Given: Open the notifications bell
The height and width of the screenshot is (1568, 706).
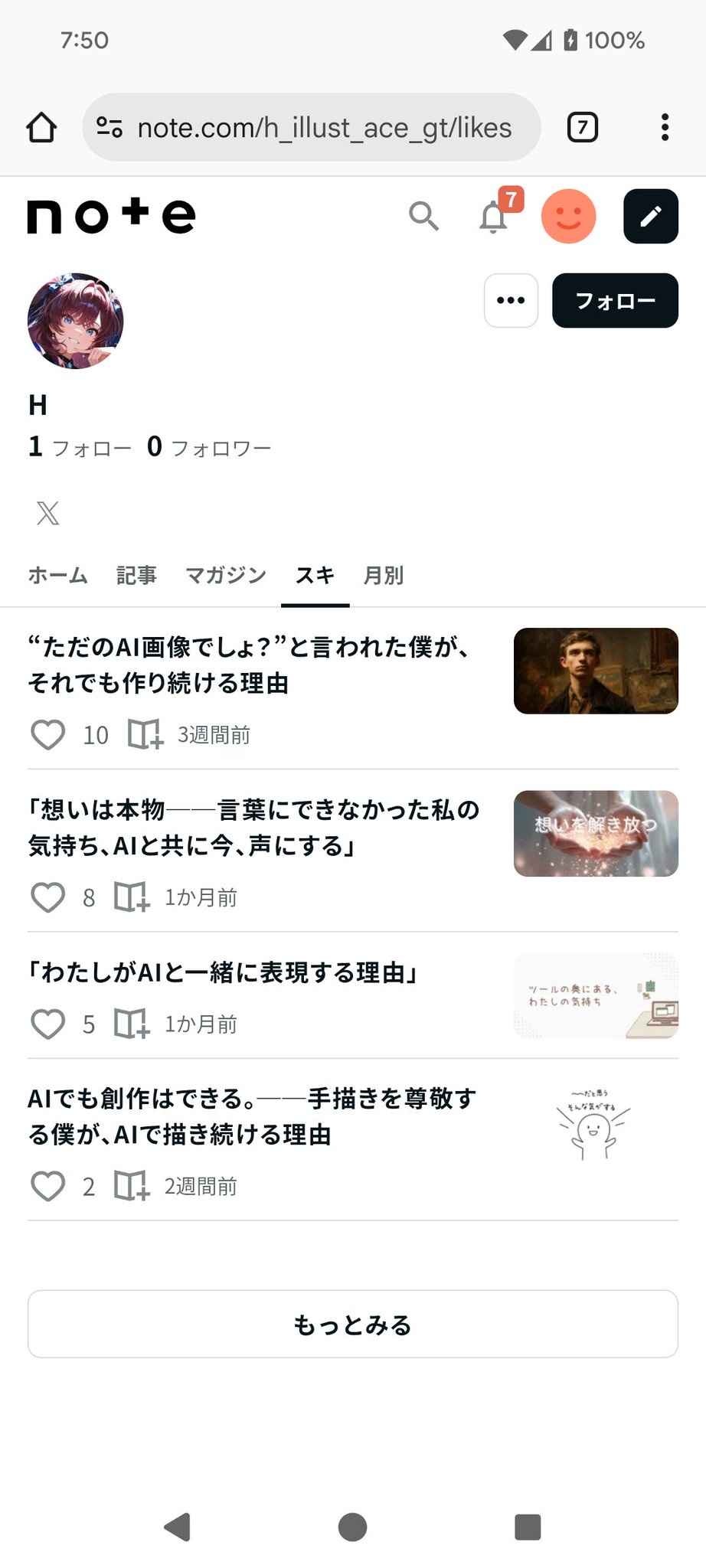Looking at the screenshot, I should pos(494,218).
